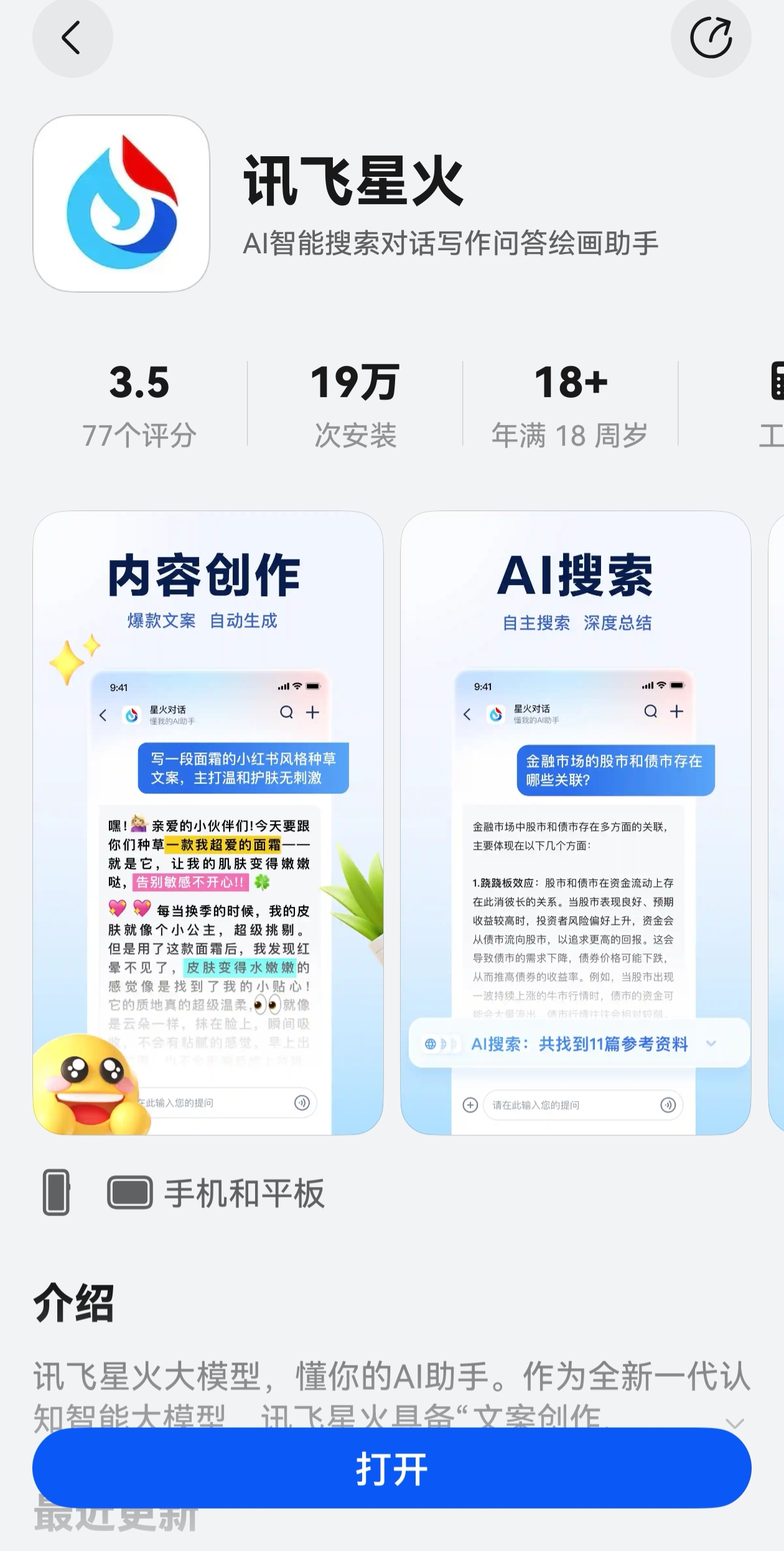Open the 内容创作 screenshot preview

tap(208, 822)
